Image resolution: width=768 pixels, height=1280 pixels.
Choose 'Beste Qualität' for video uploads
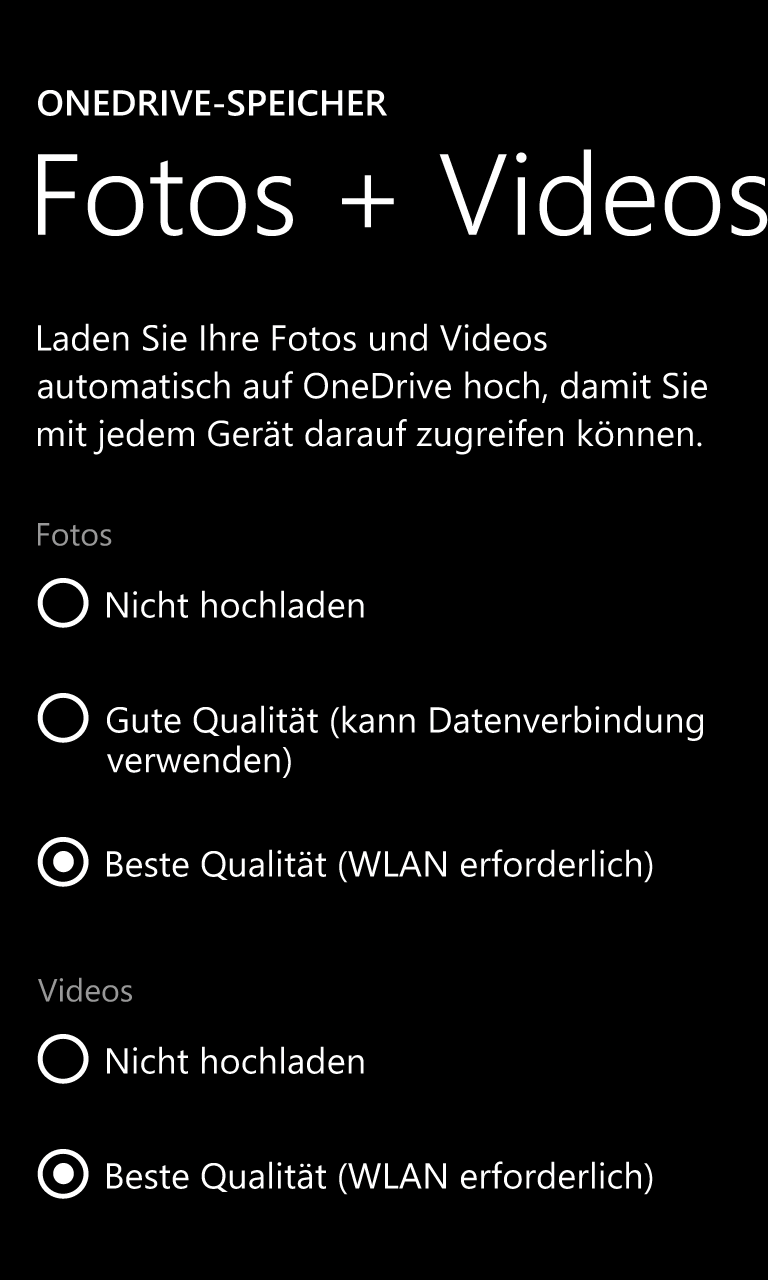coord(346,1176)
